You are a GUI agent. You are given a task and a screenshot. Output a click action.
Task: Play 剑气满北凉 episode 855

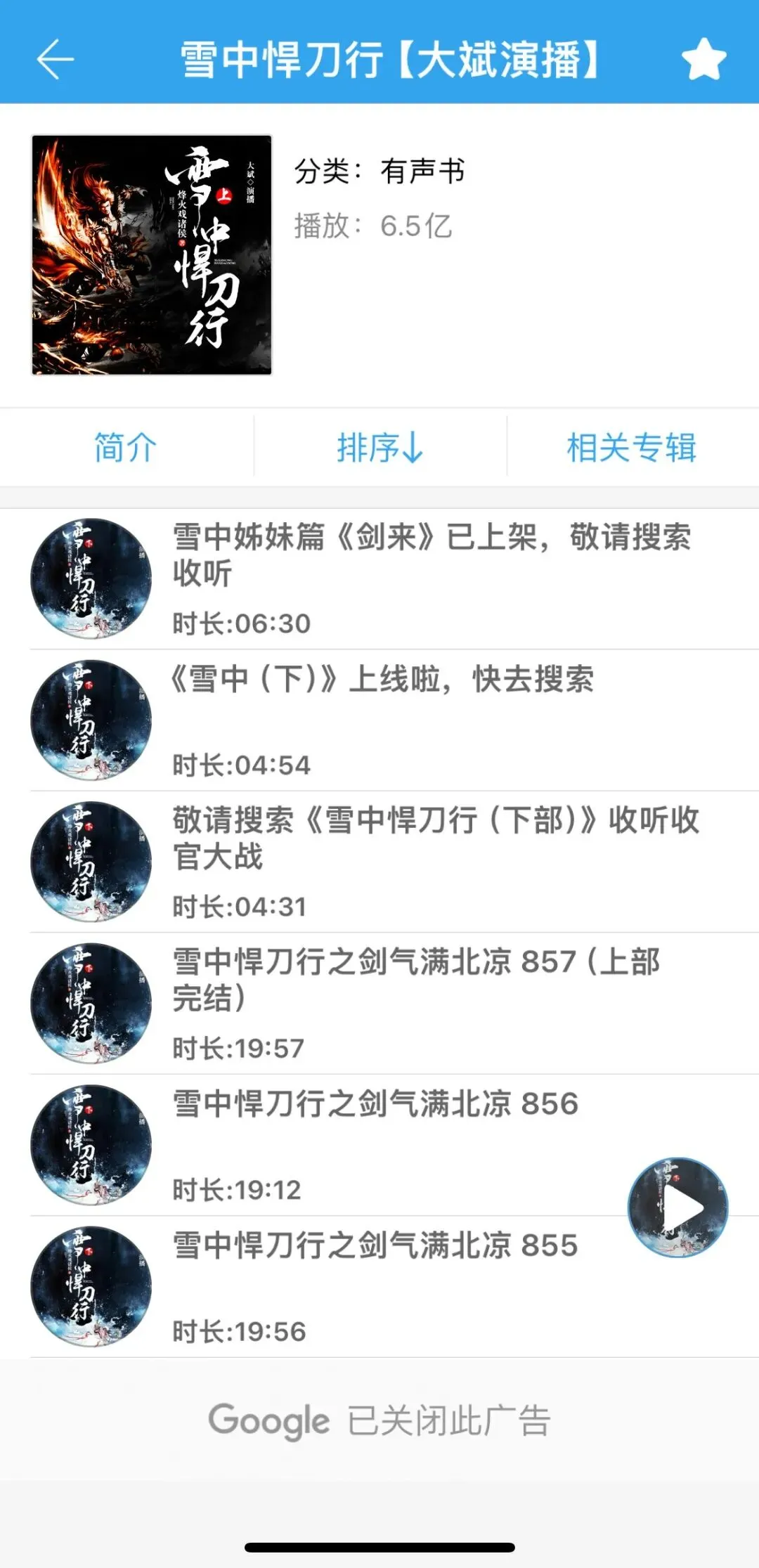375,1246
